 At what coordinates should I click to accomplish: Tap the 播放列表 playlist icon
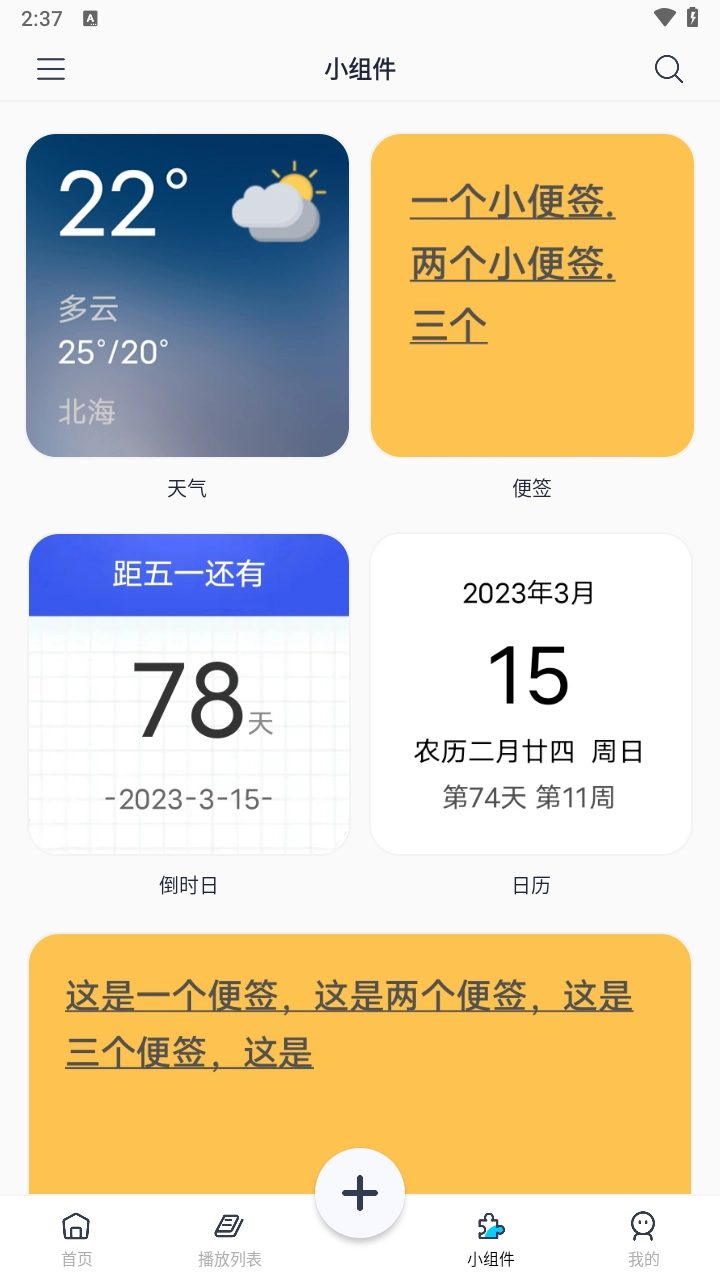pos(228,1225)
